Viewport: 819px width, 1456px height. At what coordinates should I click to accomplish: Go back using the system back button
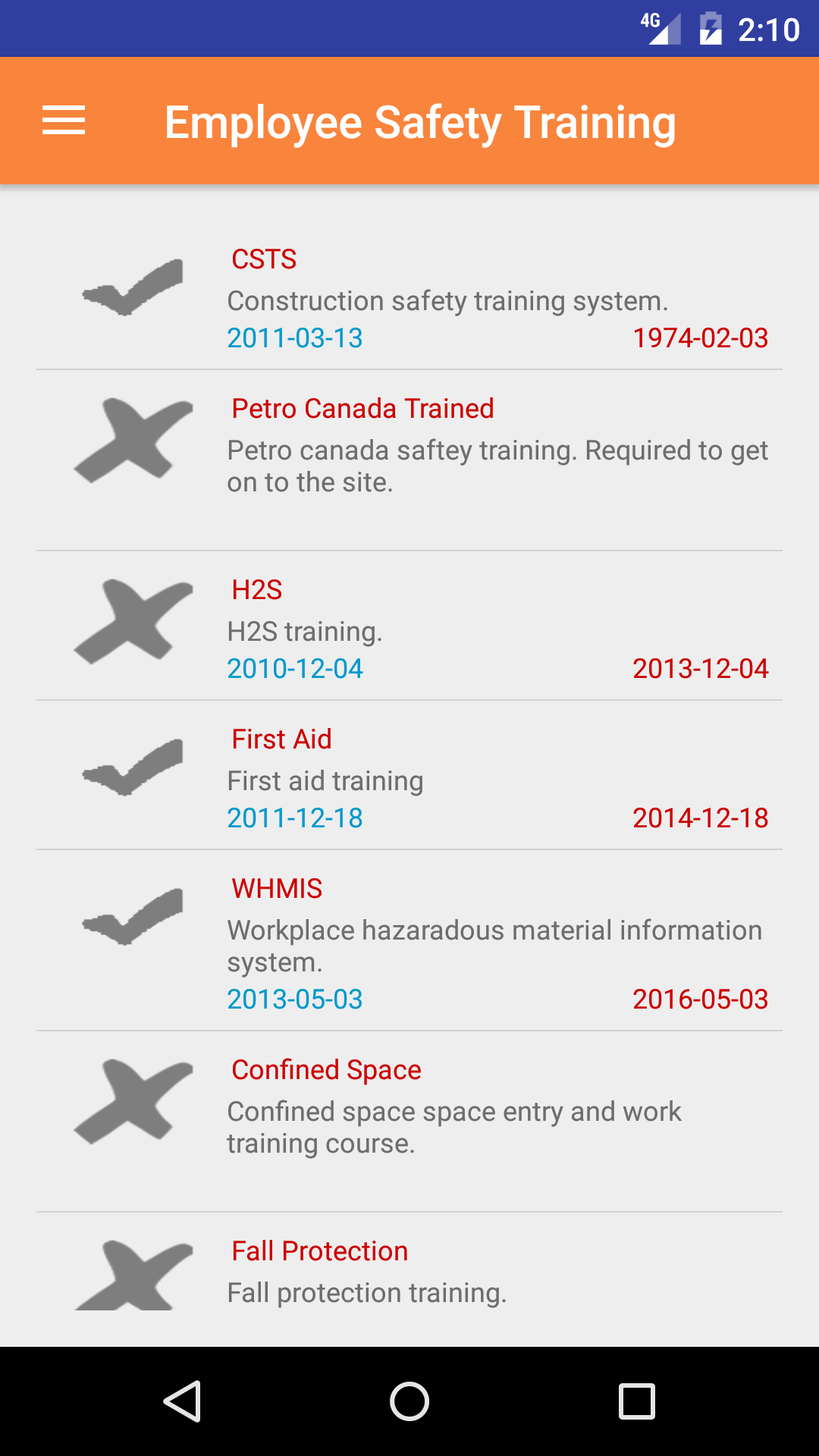coord(182,1401)
